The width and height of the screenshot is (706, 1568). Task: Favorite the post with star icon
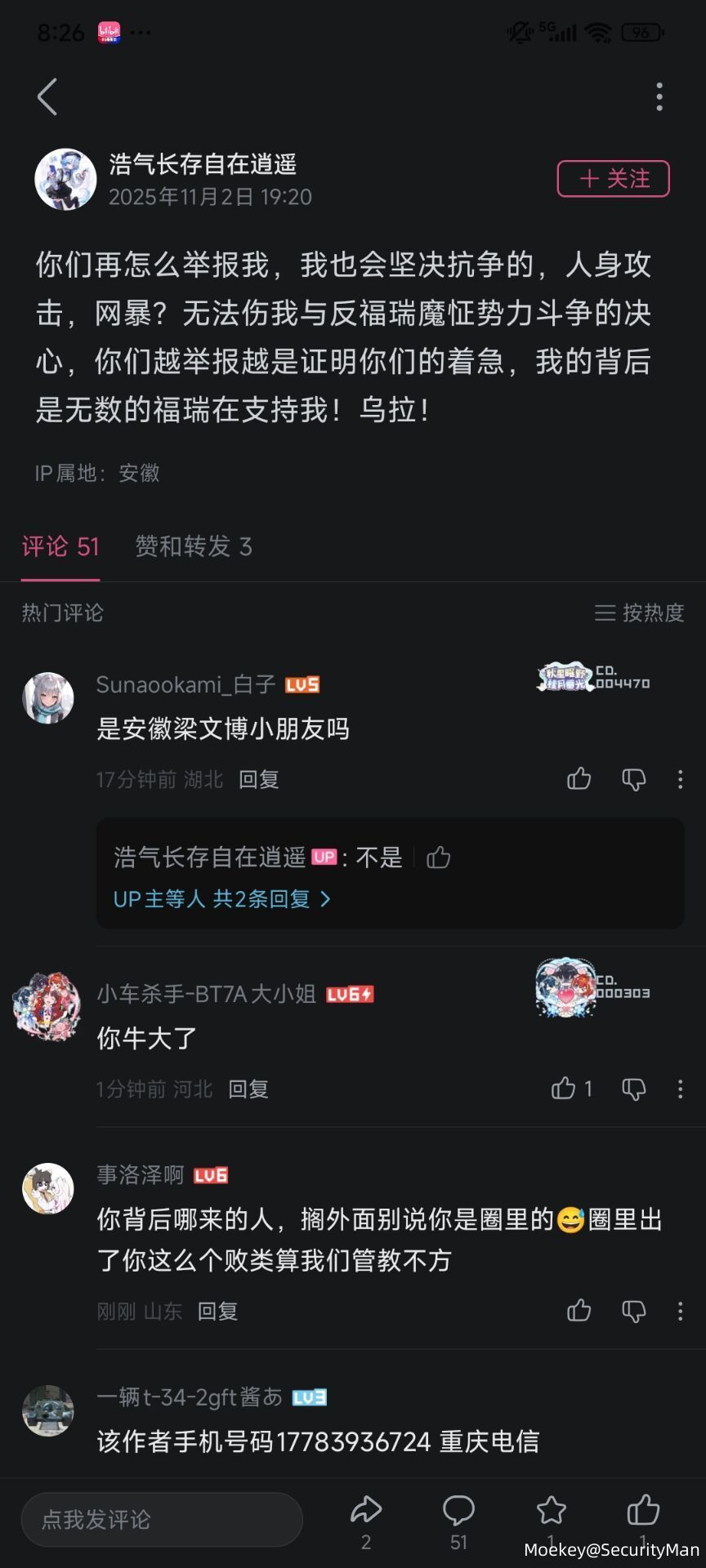click(x=551, y=1511)
